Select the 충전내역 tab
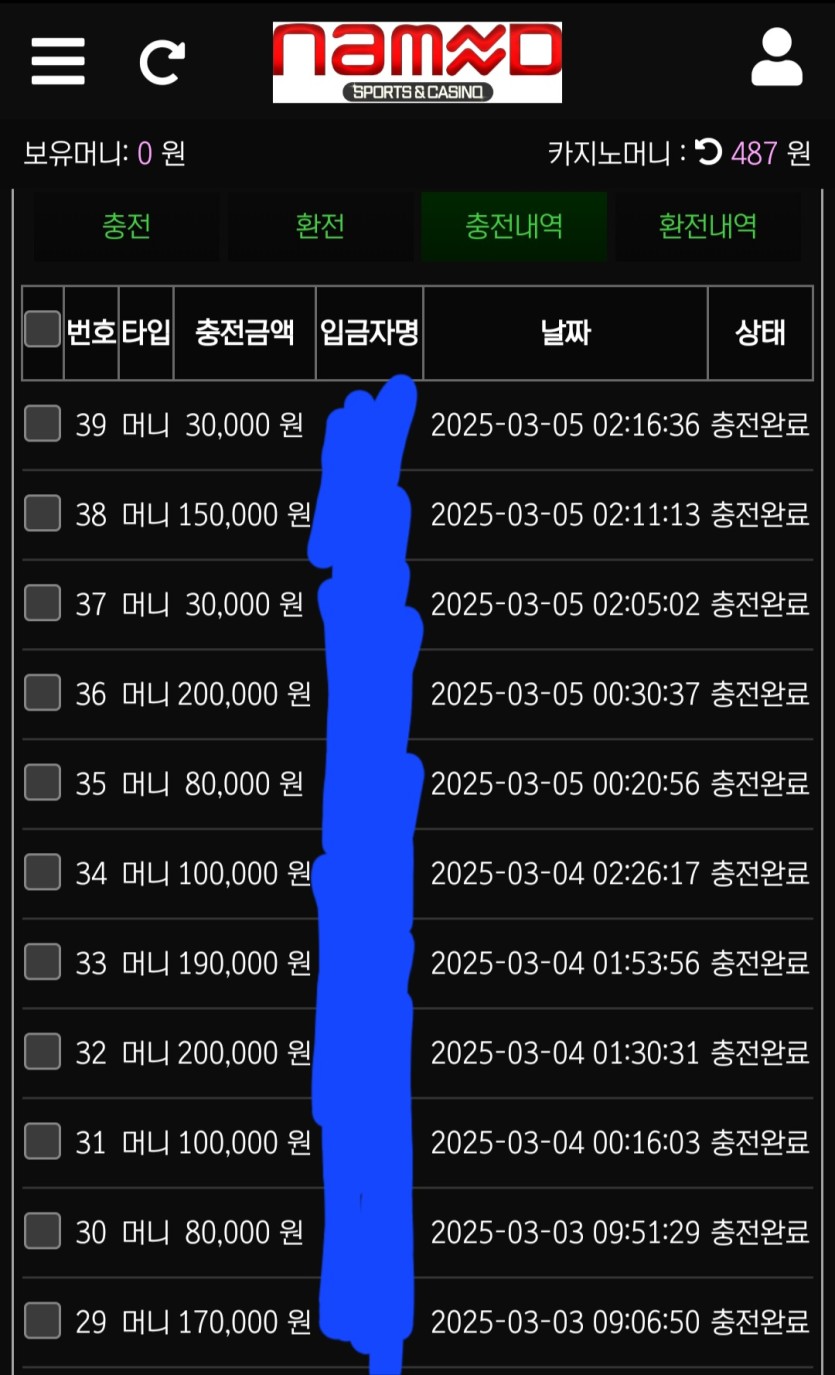Viewport: 835px width, 1375px height. point(514,226)
